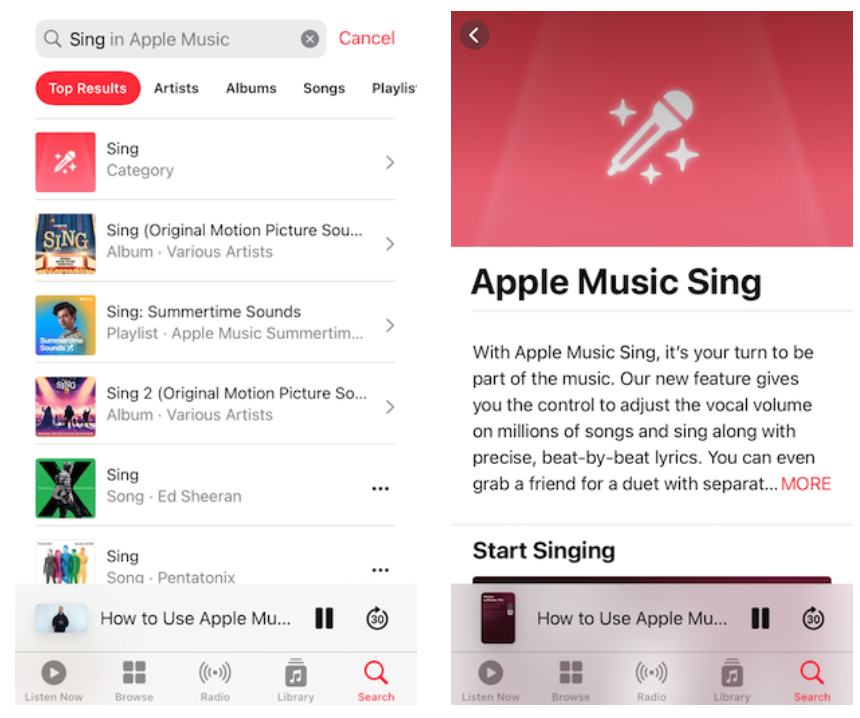Switch to the Artists filter
This screenshot has width=860, height=718.
pyautogui.click(x=176, y=88)
